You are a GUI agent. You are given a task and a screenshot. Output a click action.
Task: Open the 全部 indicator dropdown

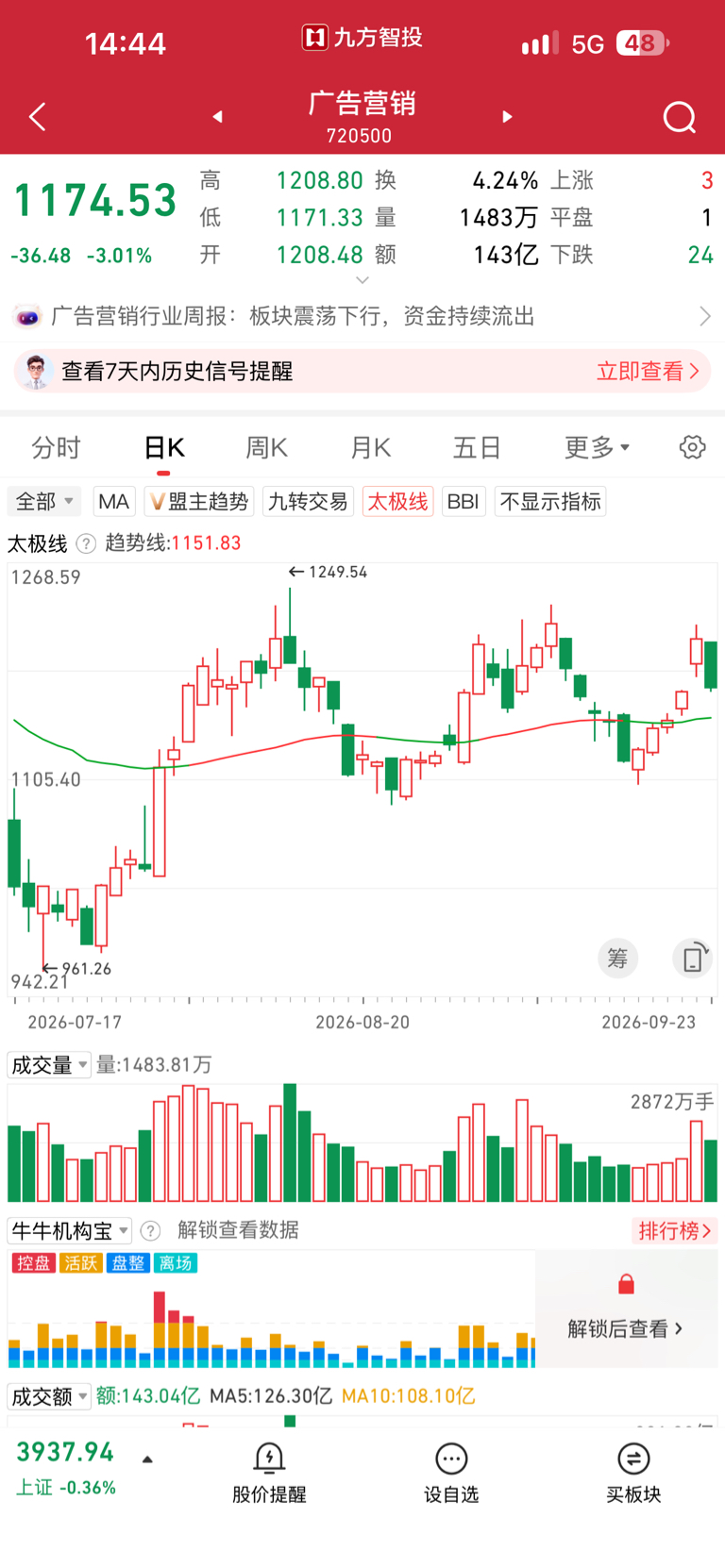[x=44, y=501]
